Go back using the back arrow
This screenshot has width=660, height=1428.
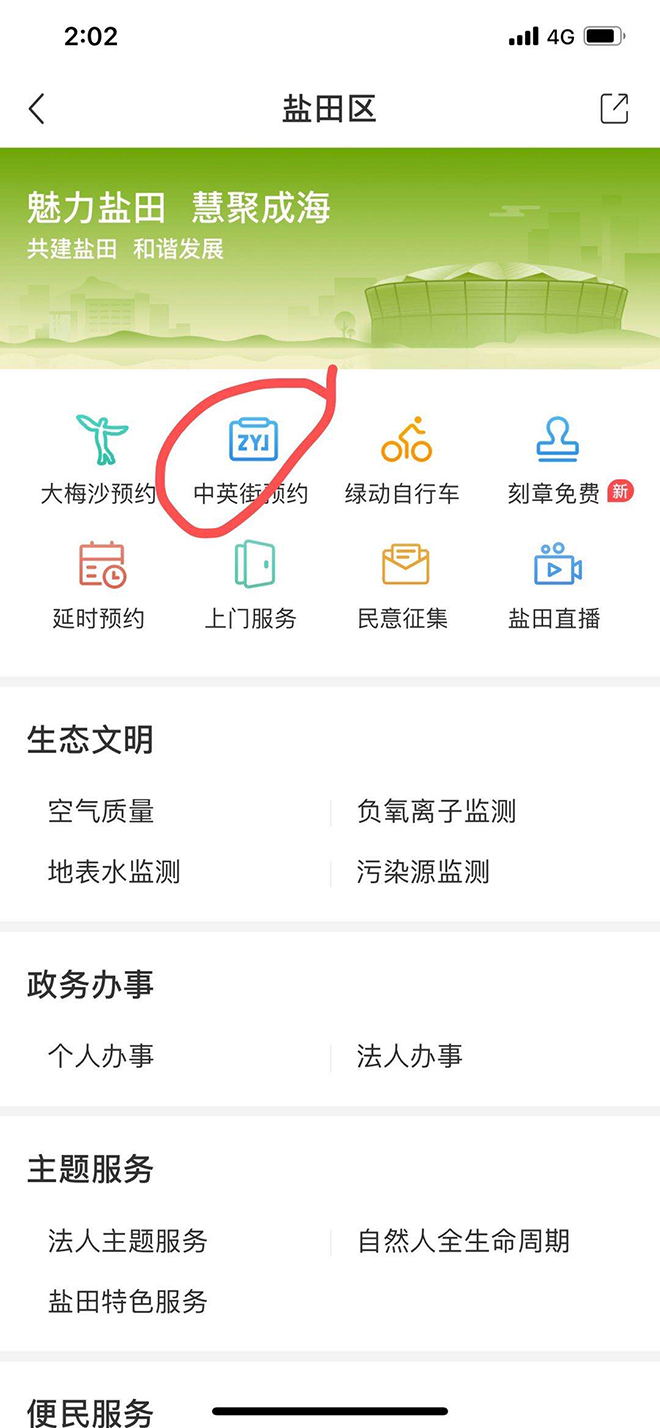37,109
